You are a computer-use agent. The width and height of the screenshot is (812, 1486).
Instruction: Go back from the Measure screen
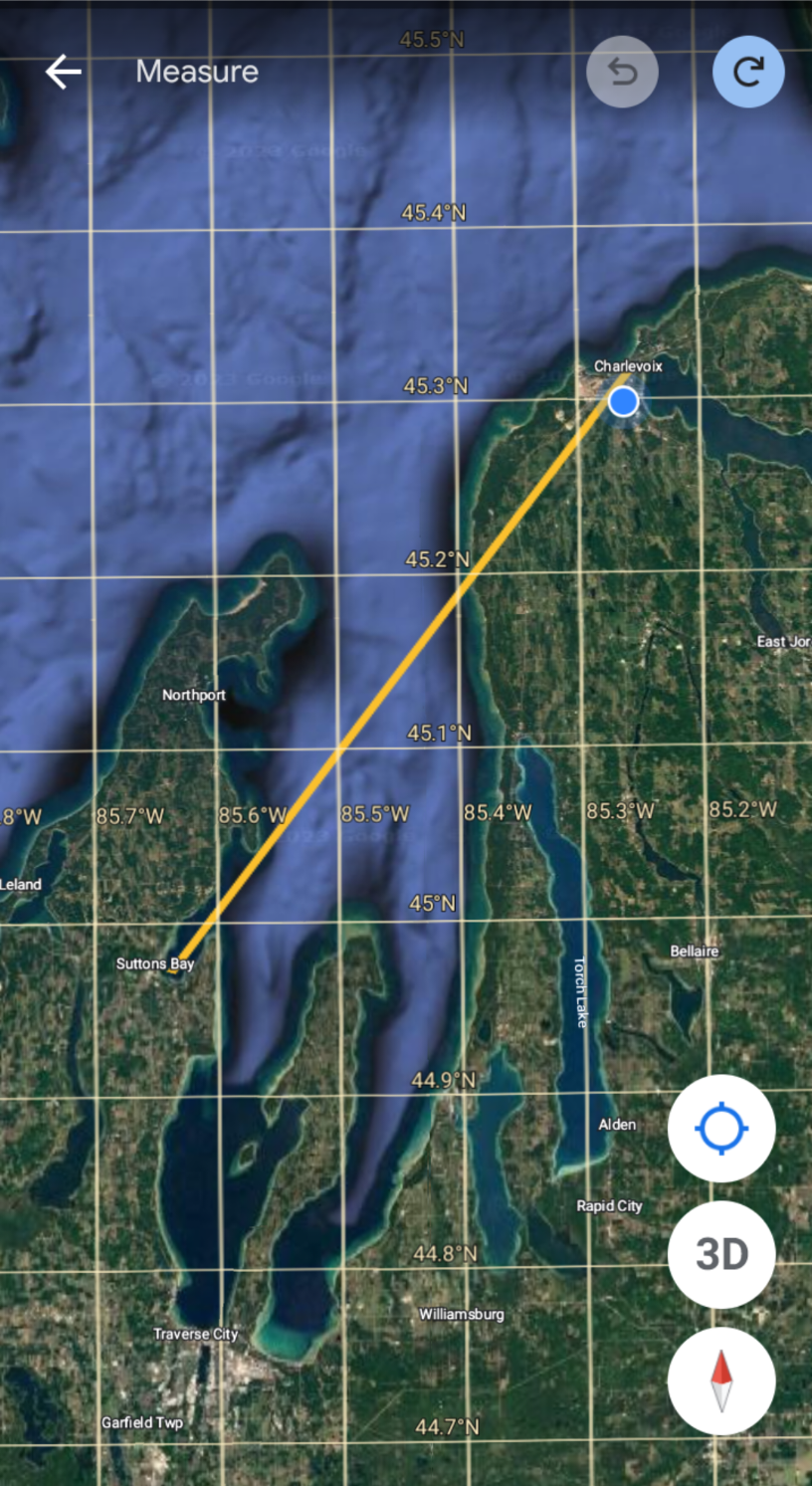click(x=63, y=72)
